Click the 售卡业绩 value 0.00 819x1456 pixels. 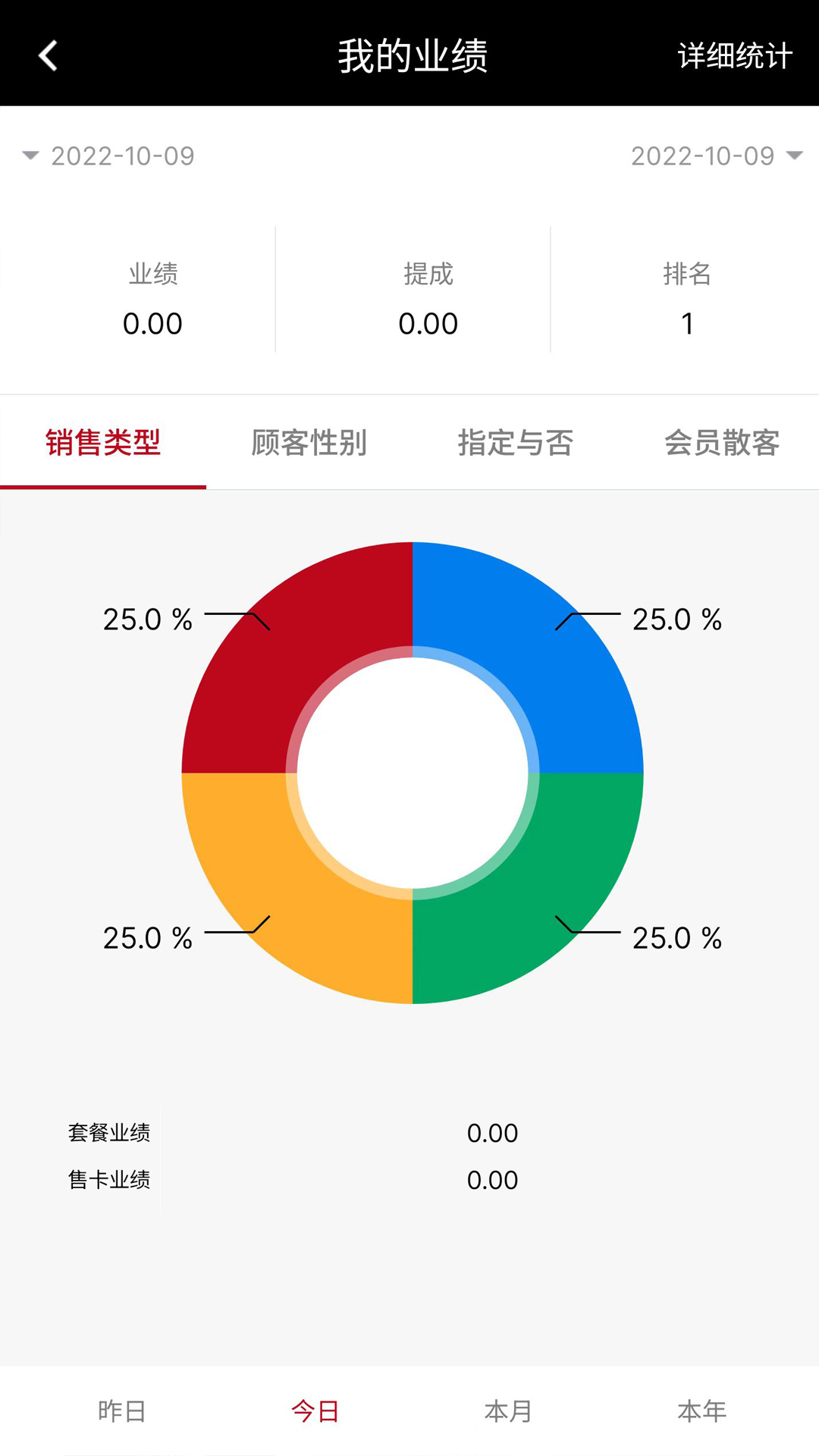[x=493, y=1180]
